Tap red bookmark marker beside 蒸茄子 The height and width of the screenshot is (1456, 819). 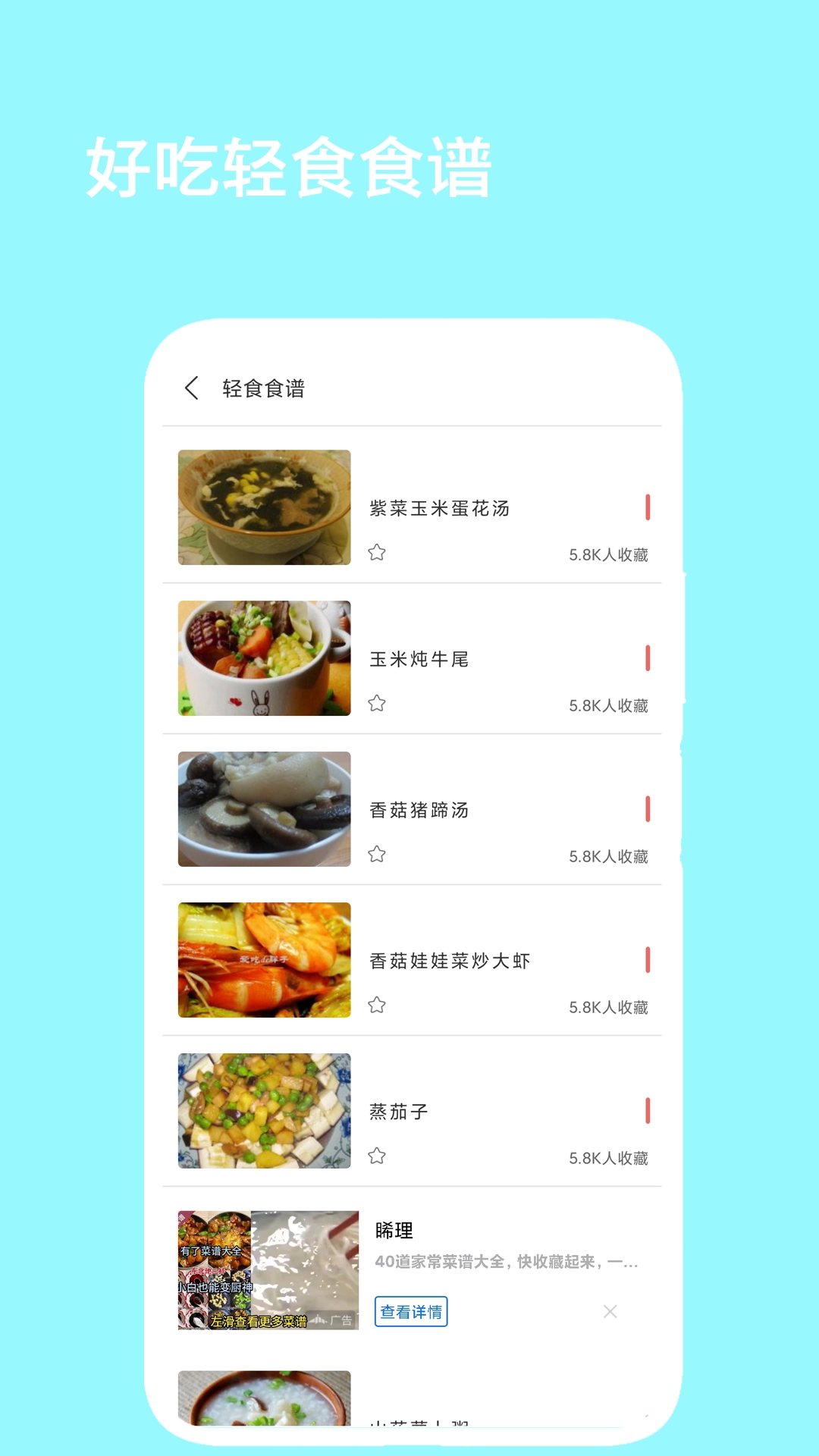(648, 1109)
